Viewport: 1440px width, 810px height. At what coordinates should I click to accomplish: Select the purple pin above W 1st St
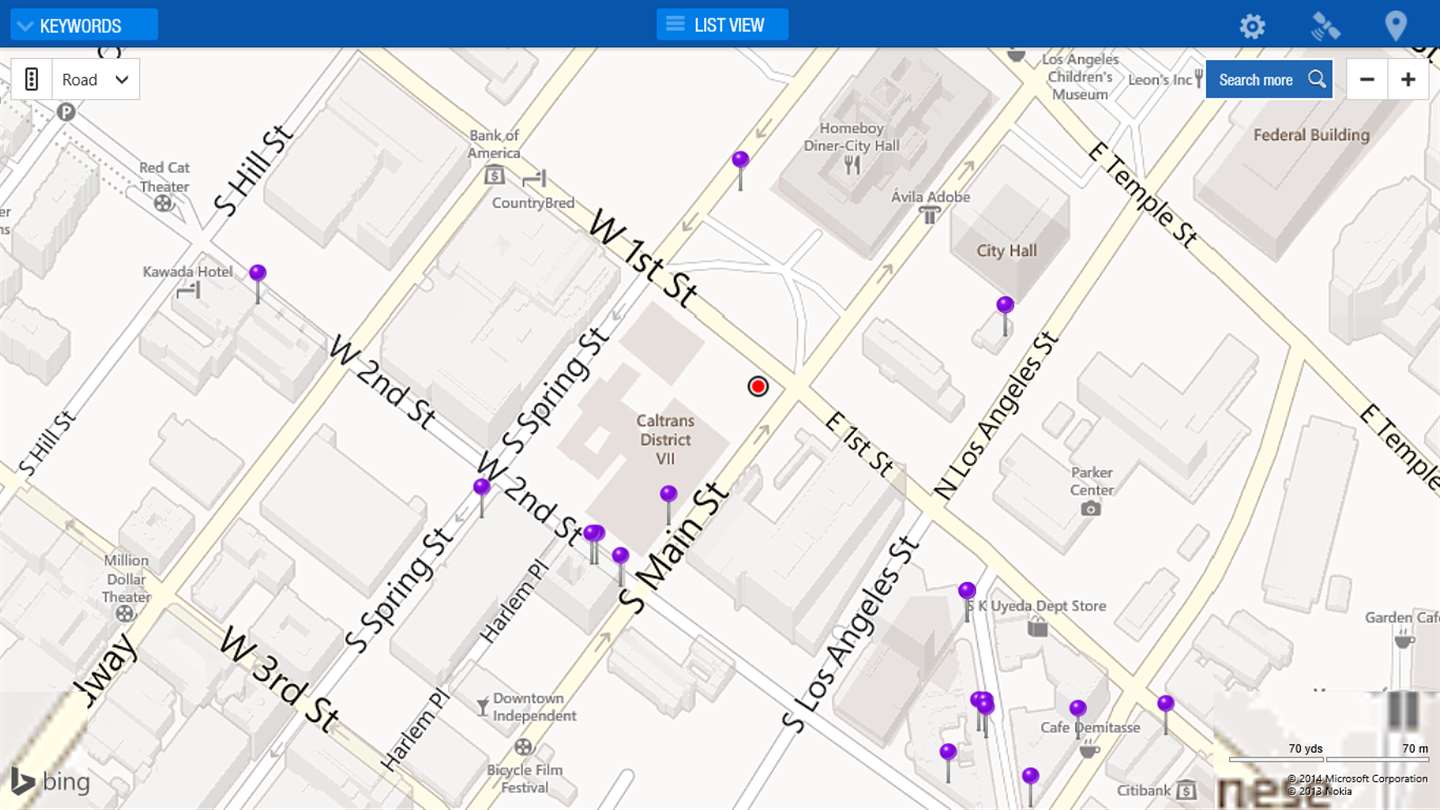[x=740, y=160]
